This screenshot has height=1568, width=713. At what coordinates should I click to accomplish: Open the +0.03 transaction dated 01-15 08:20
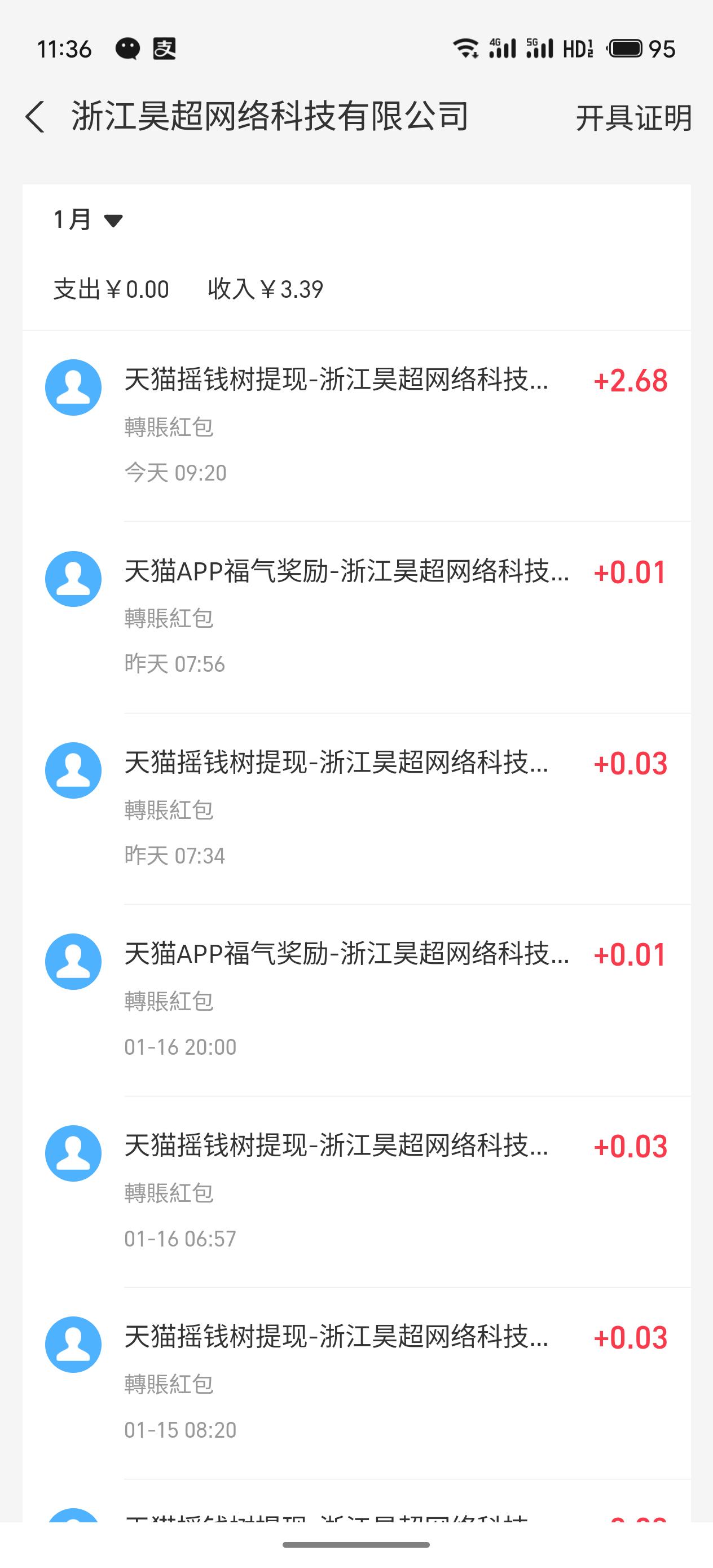pyautogui.click(x=356, y=1382)
